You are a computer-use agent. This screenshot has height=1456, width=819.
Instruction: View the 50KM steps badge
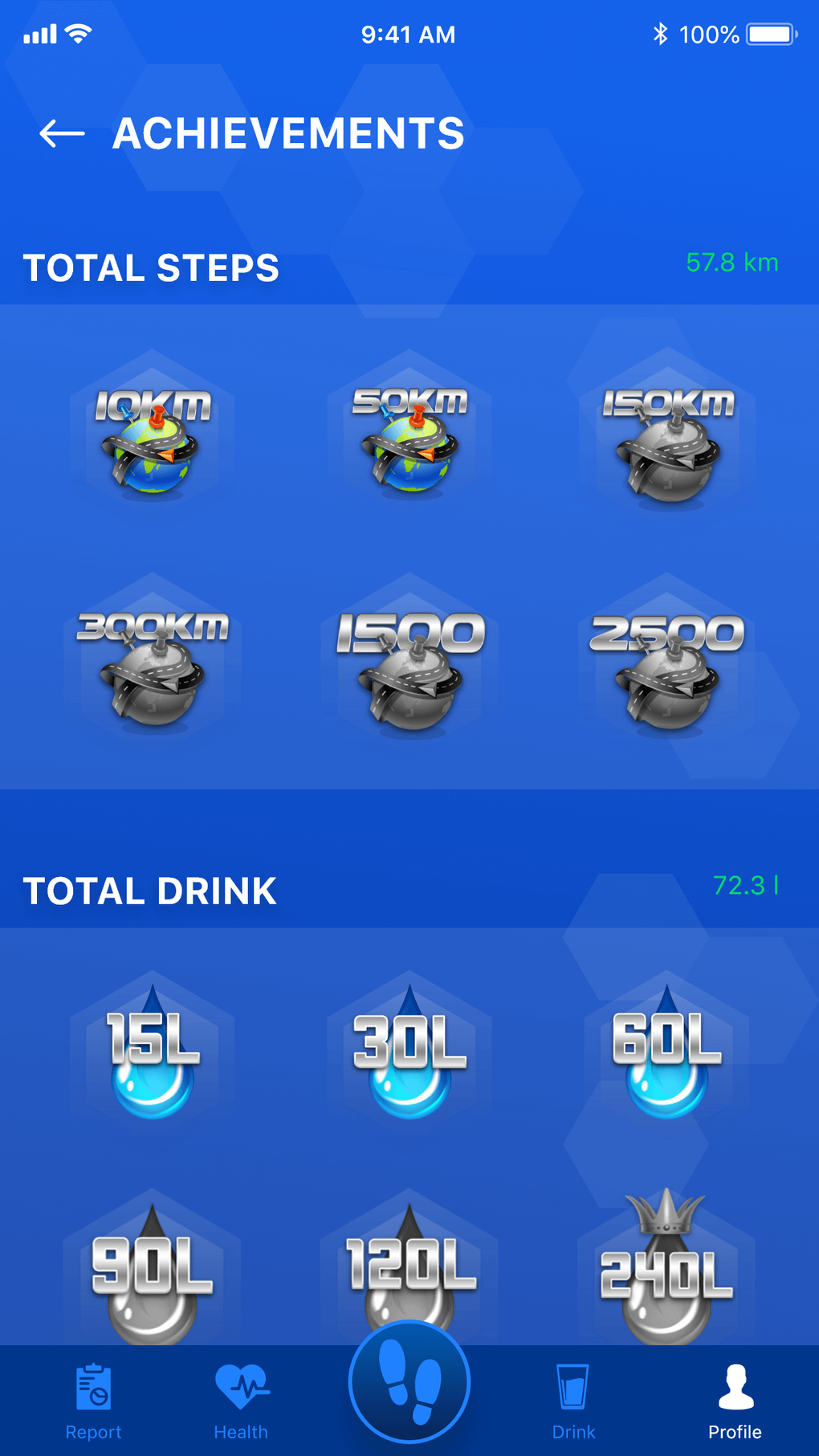pos(409,438)
